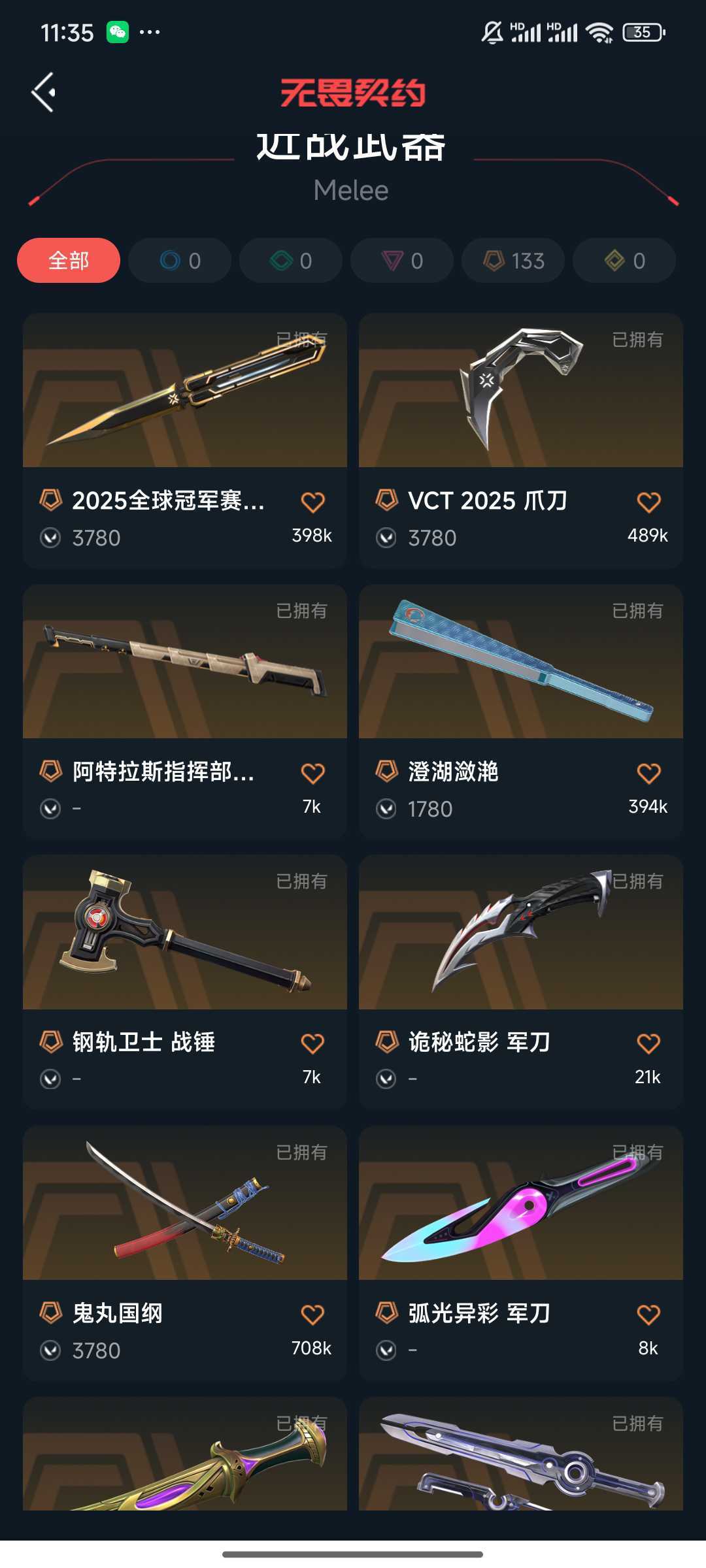Viewport: 706px width, 1568px height.
Task: Favorite the VCT 2025 爪刀 skin
Action: (648, 500)
